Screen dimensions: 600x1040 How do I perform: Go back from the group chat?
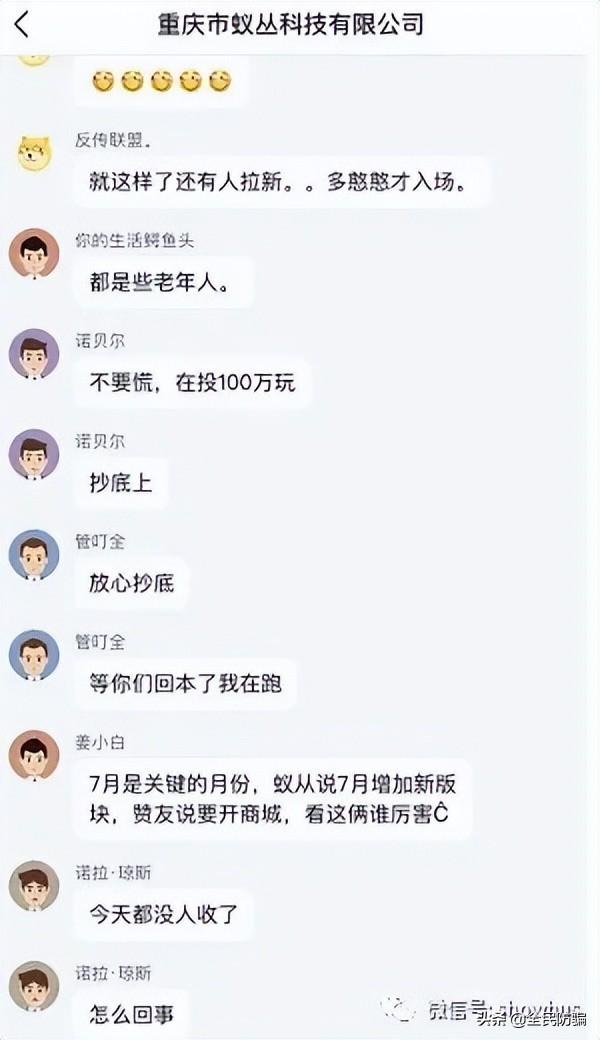(x=22, y=25)
